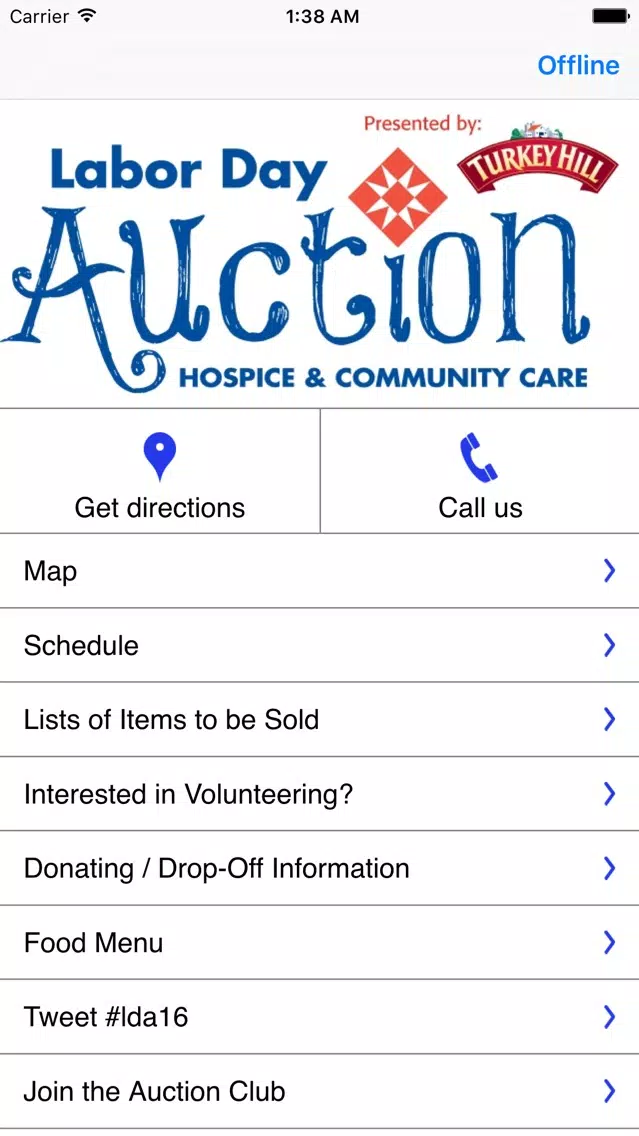View the Schedule
This screenshot has width=639, height=1136.
pyautogui.click(x=320, y=646)
